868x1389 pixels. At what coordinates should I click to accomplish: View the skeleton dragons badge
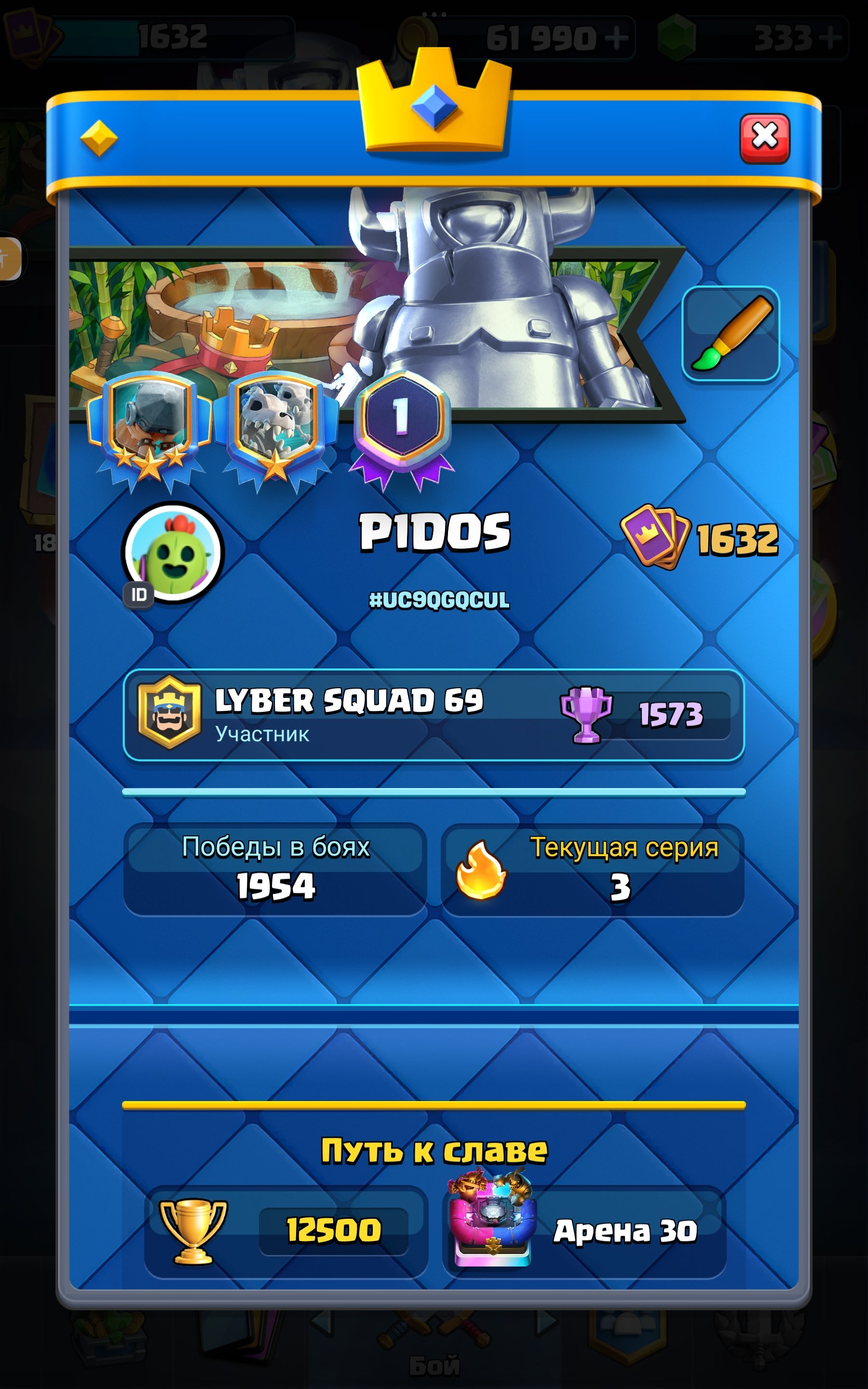click(276, 432)
